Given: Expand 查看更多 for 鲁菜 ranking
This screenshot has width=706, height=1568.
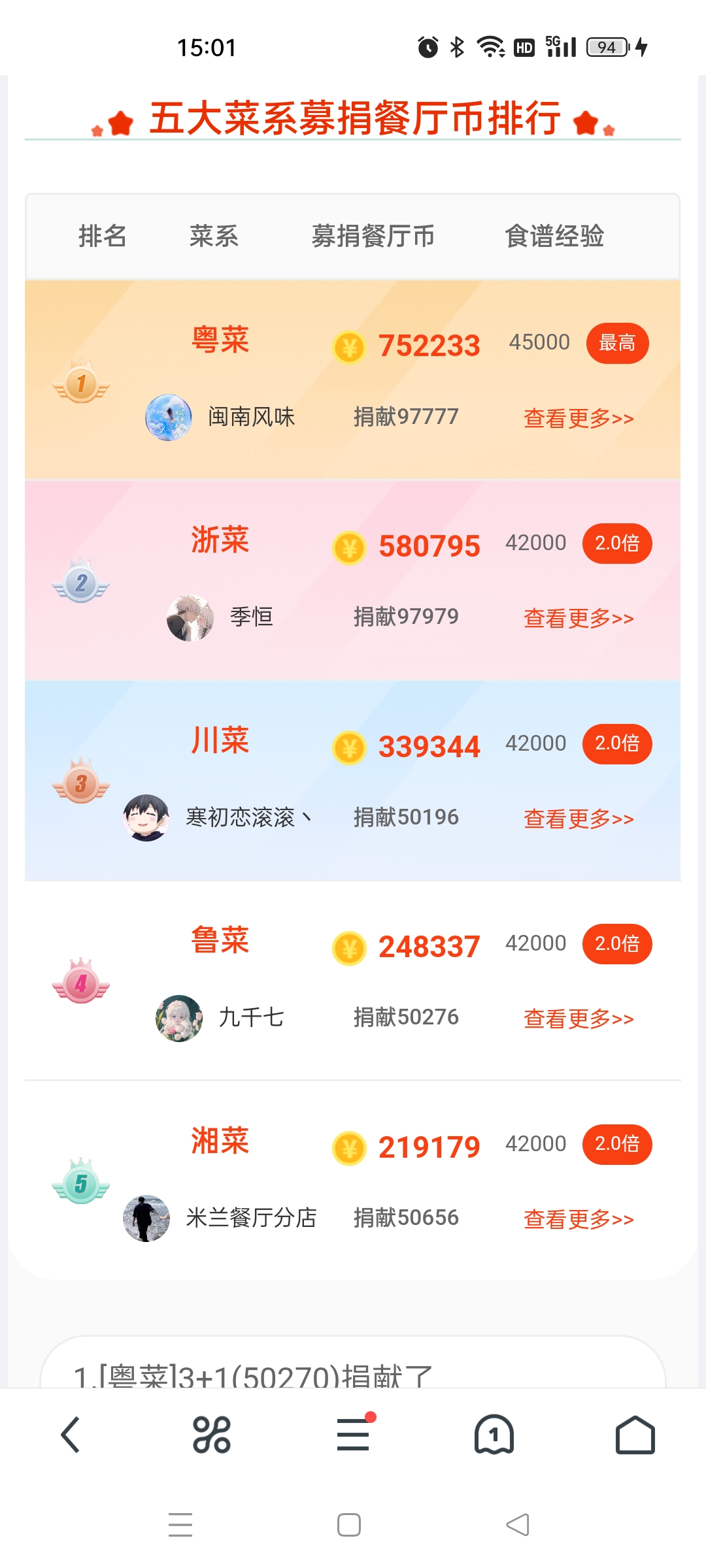Looking at the screenshot, I should click(x=578, y=1017).
